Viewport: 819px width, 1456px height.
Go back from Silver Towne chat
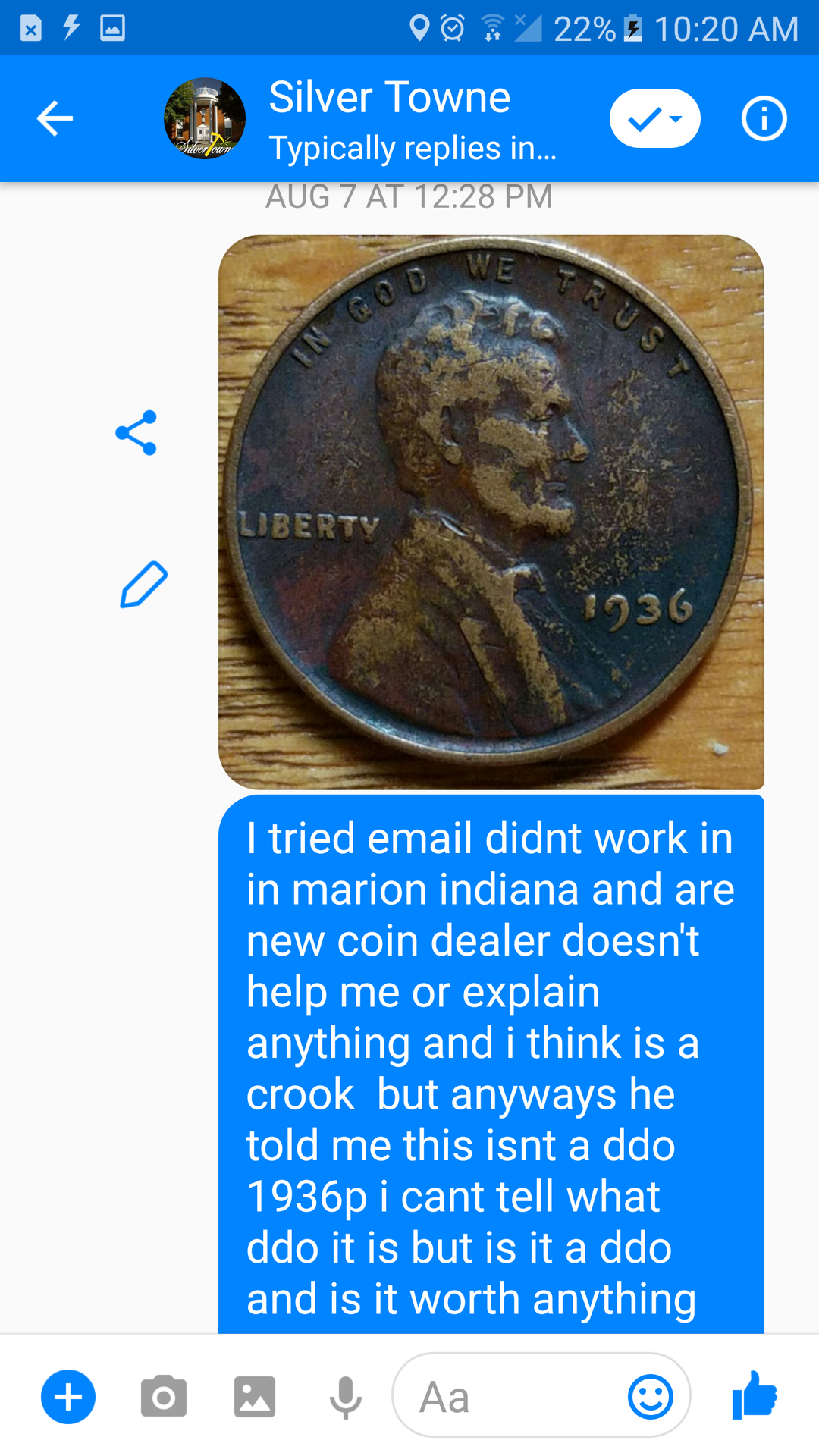coord(55,118)
